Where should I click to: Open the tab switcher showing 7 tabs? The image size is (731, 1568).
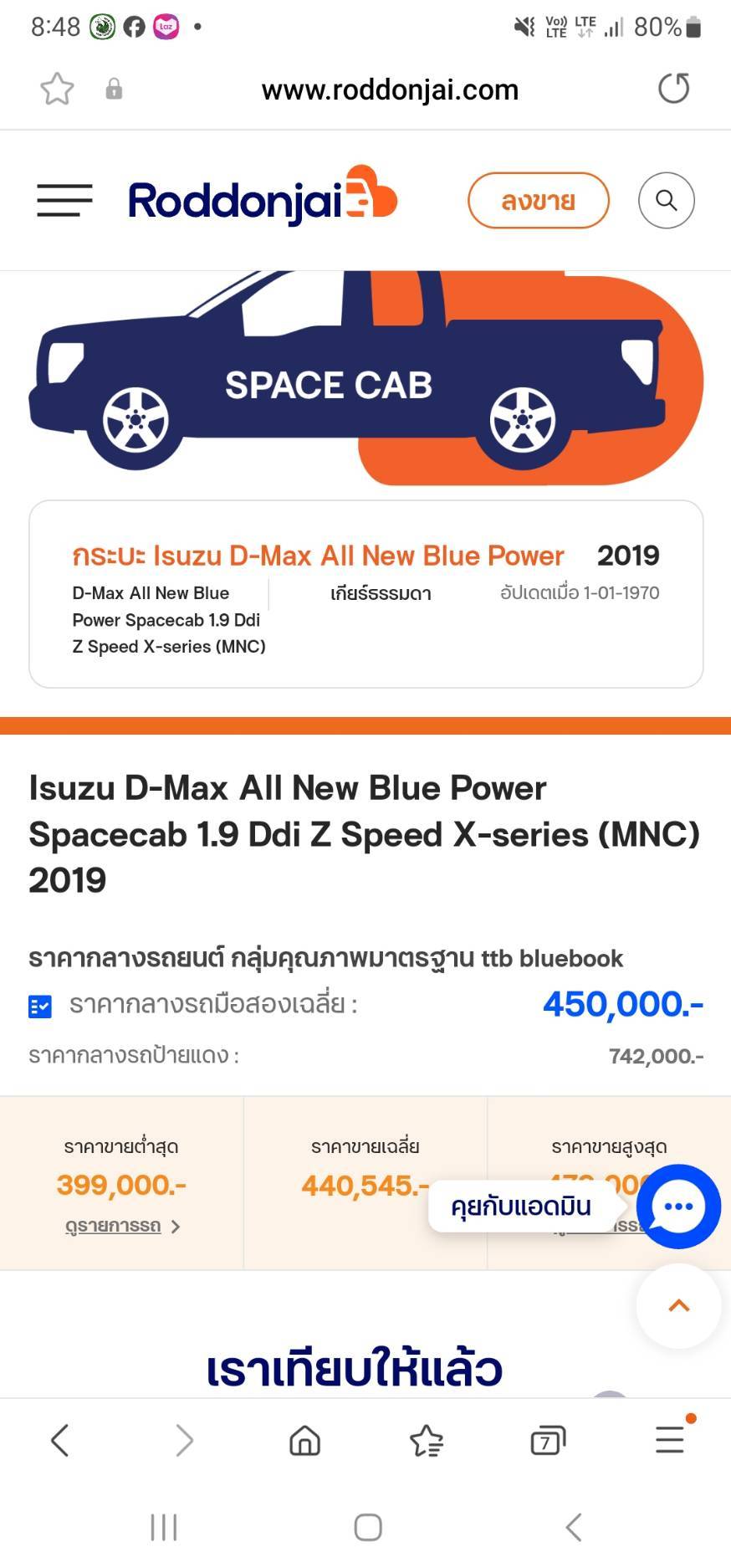coord(548,1441)
